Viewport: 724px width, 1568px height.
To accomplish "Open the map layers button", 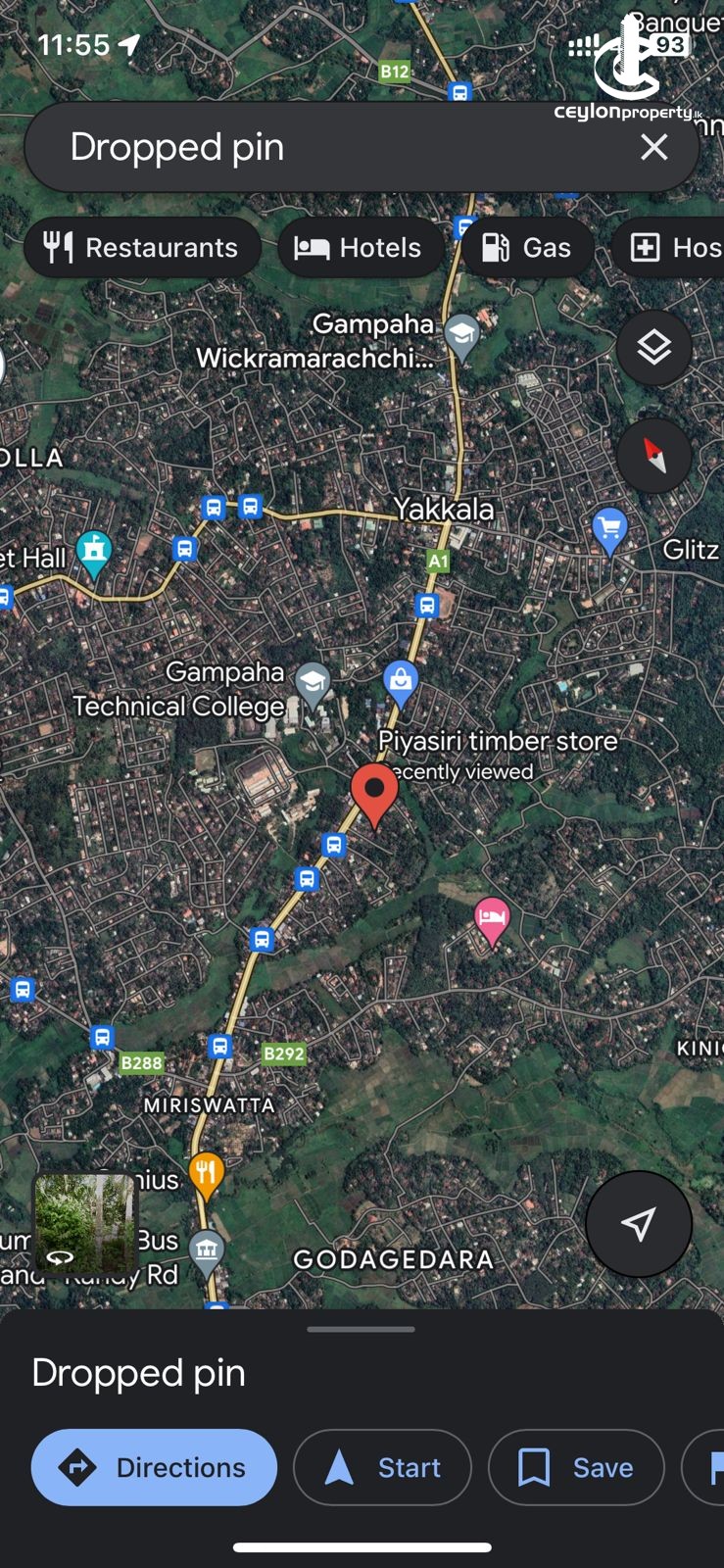I will pyautogui.click(x=653, y=348).
